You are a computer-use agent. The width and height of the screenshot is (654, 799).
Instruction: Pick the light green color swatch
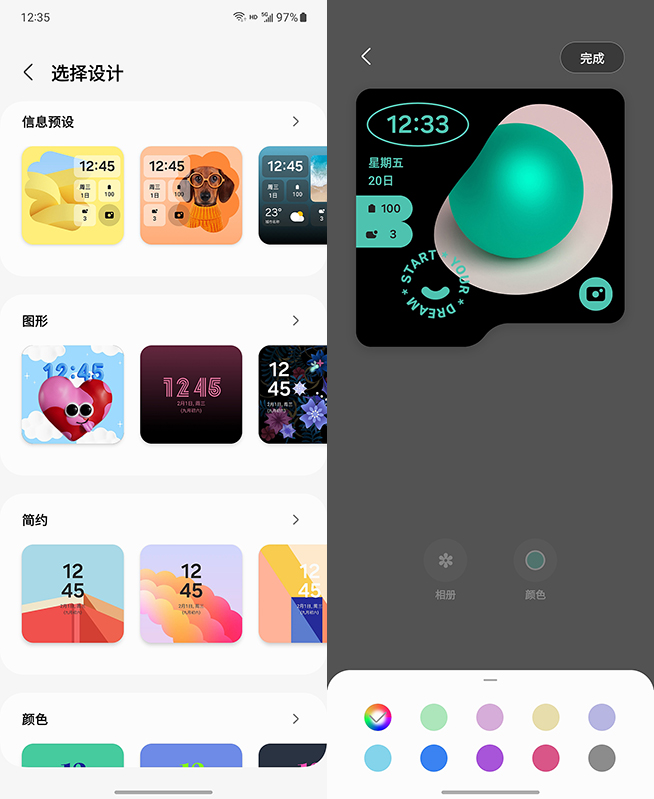click(x=433, y=716)
